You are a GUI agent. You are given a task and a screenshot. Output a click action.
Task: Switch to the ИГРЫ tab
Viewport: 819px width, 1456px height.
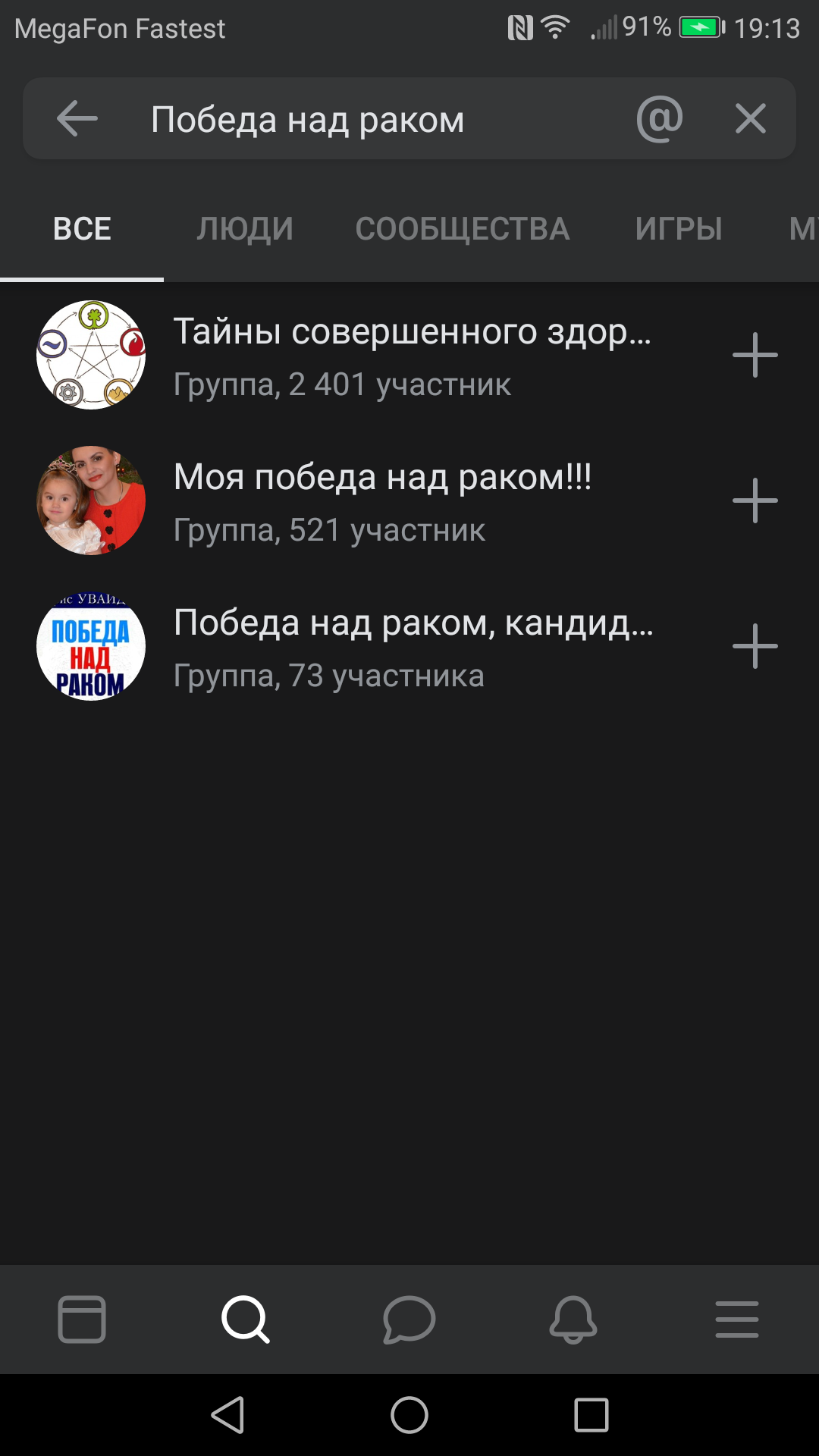click(679, 229)
